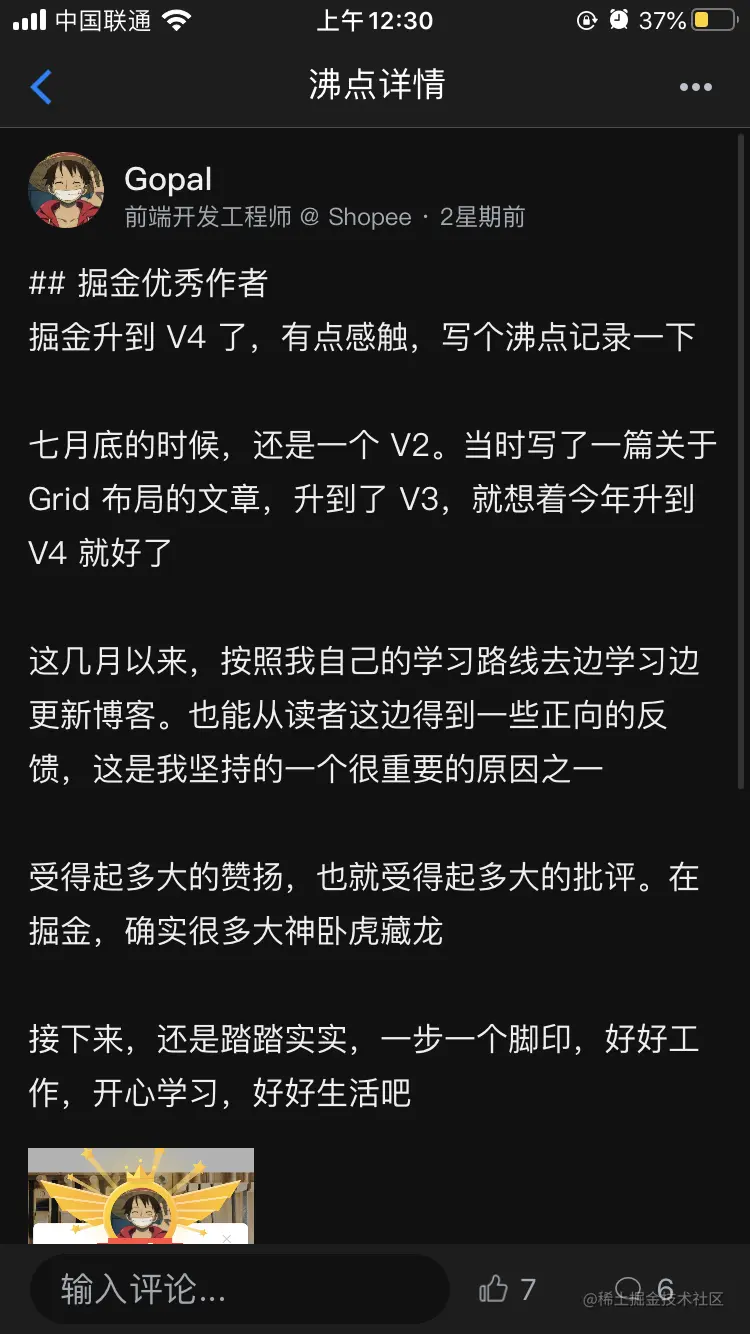Open Gopal's profile avatar
Image resolution: width=750 pixels, height=1334 pixels.
coord(67,191)
